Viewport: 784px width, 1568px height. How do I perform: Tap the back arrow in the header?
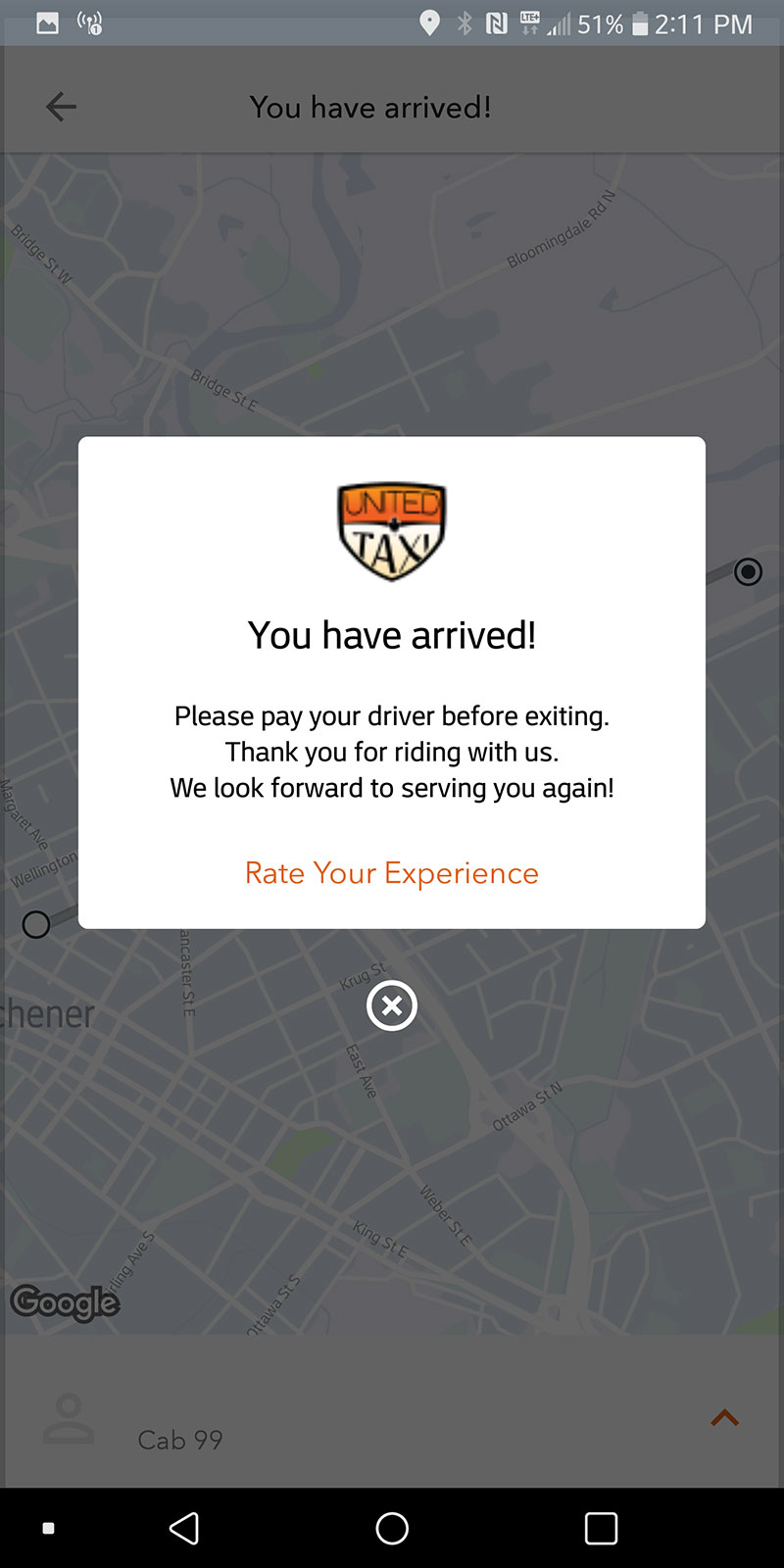(61, 107)
